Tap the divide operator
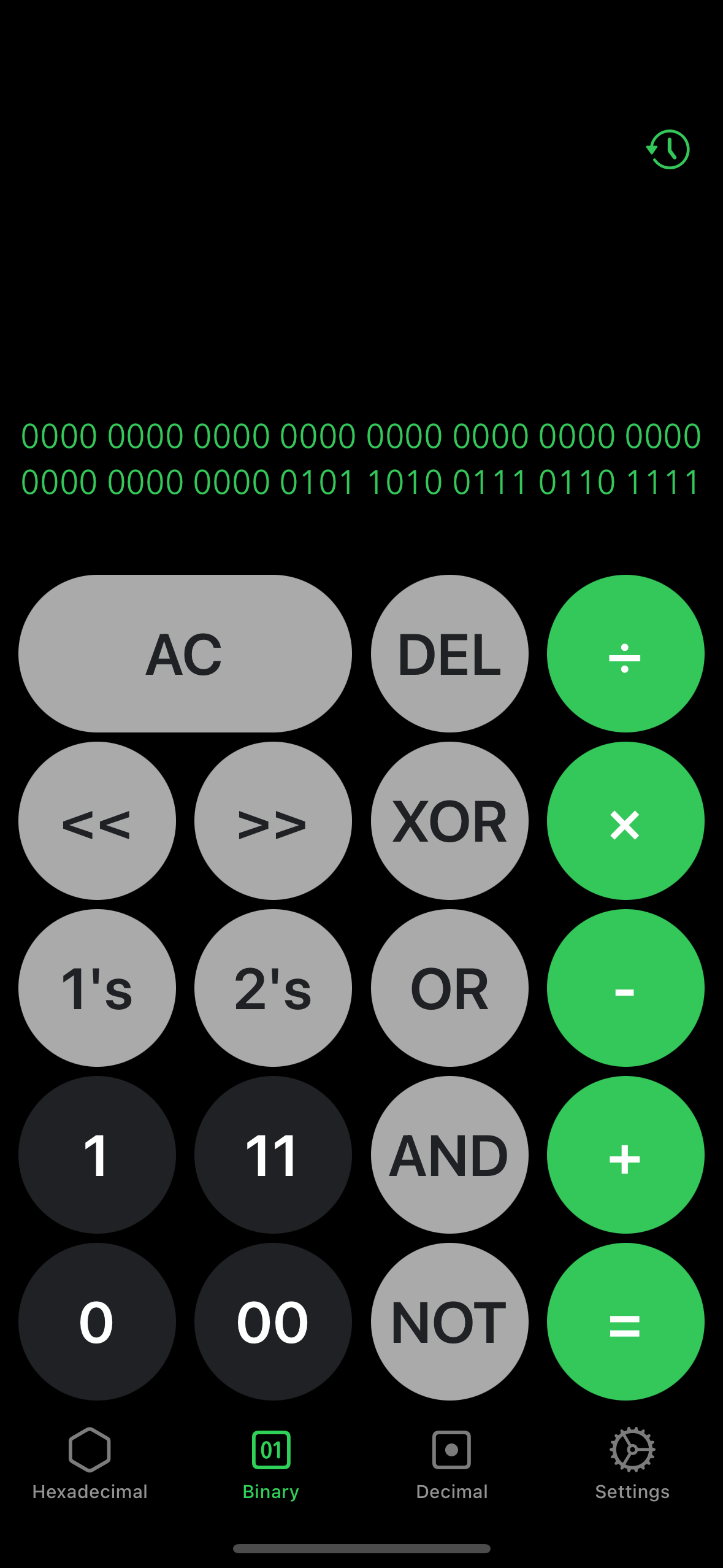 click(x=625, y=653)
